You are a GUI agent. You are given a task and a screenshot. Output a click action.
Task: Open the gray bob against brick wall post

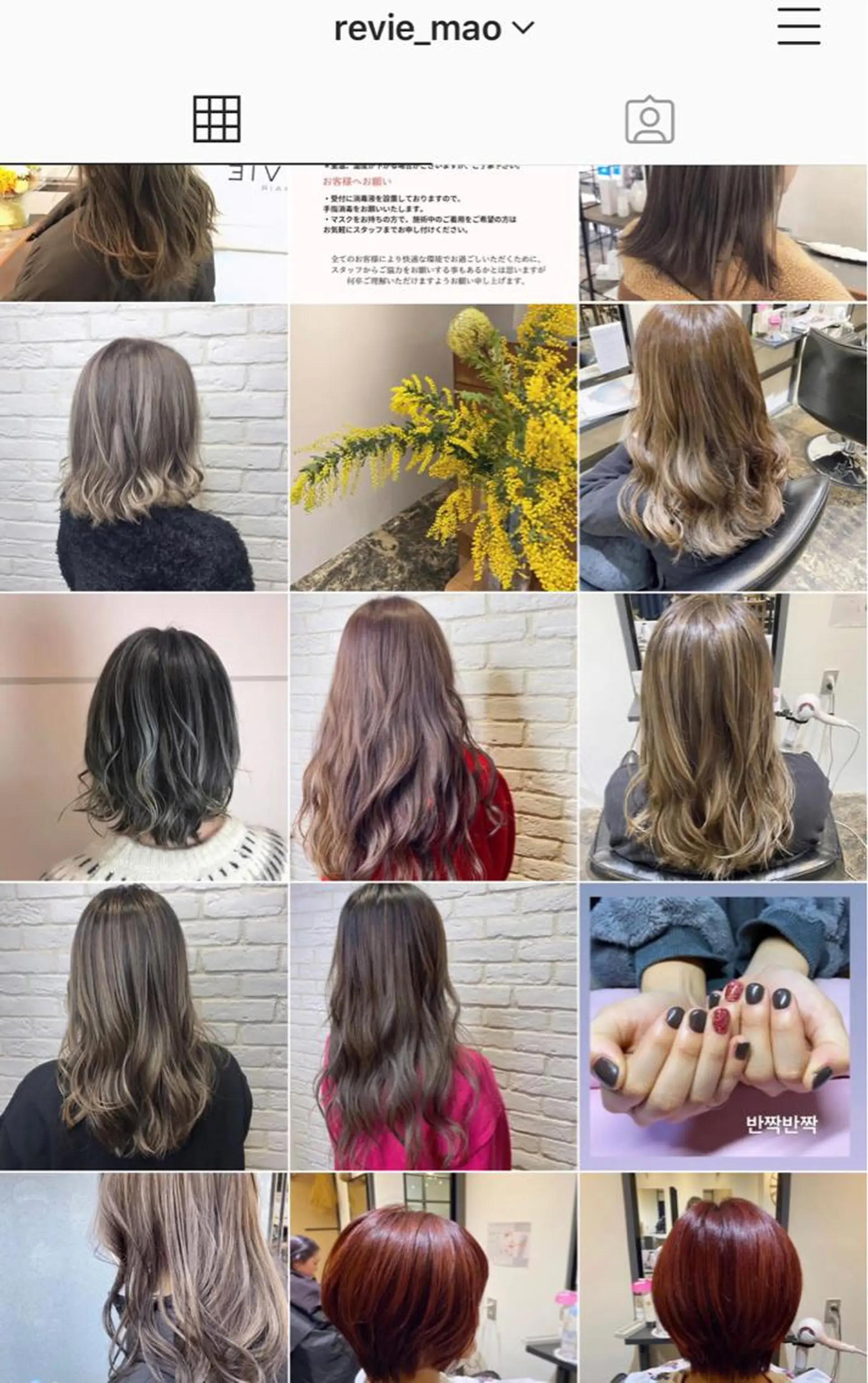(x=143, y=448)
